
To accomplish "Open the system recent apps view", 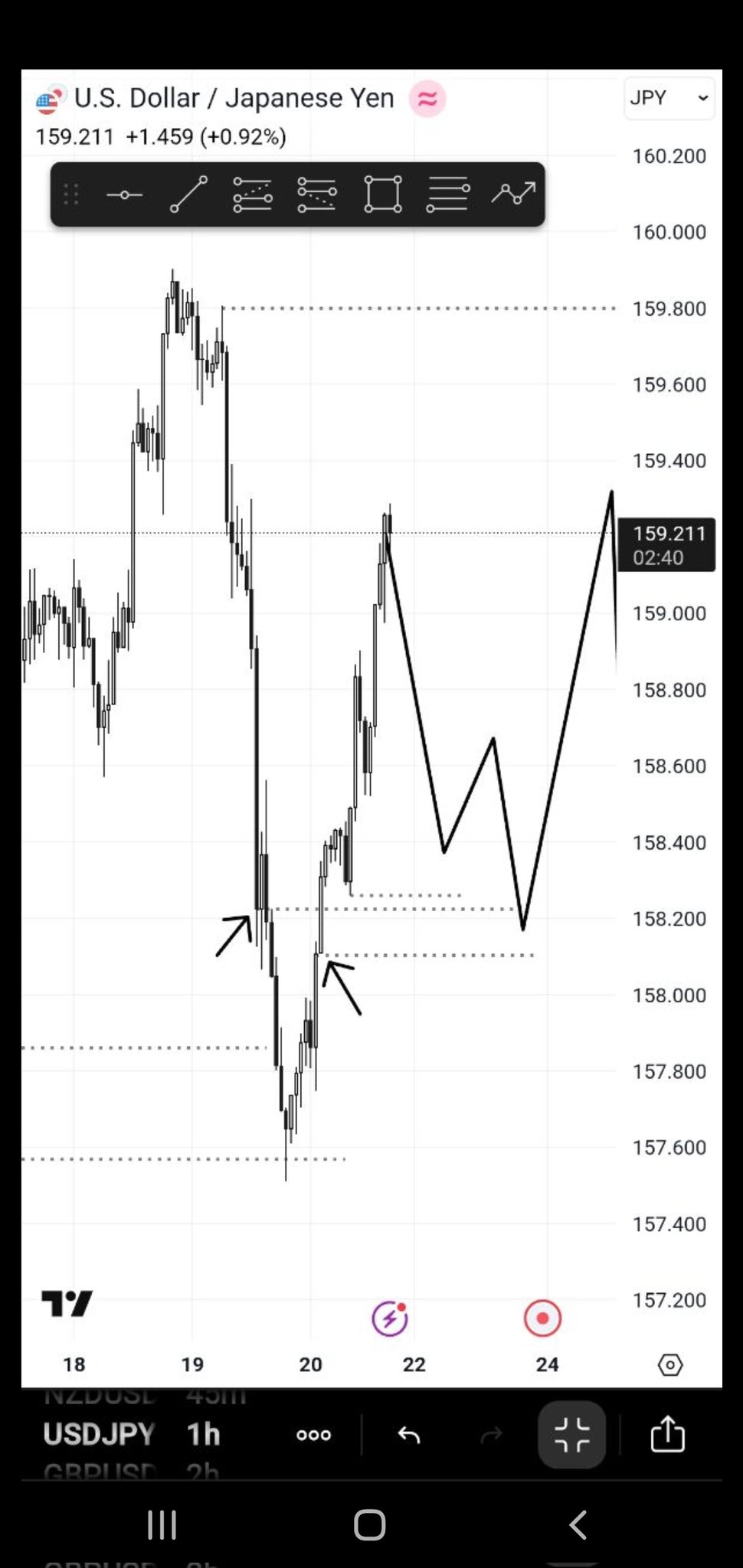I will pyautogui.click(x=162, y=1524).
